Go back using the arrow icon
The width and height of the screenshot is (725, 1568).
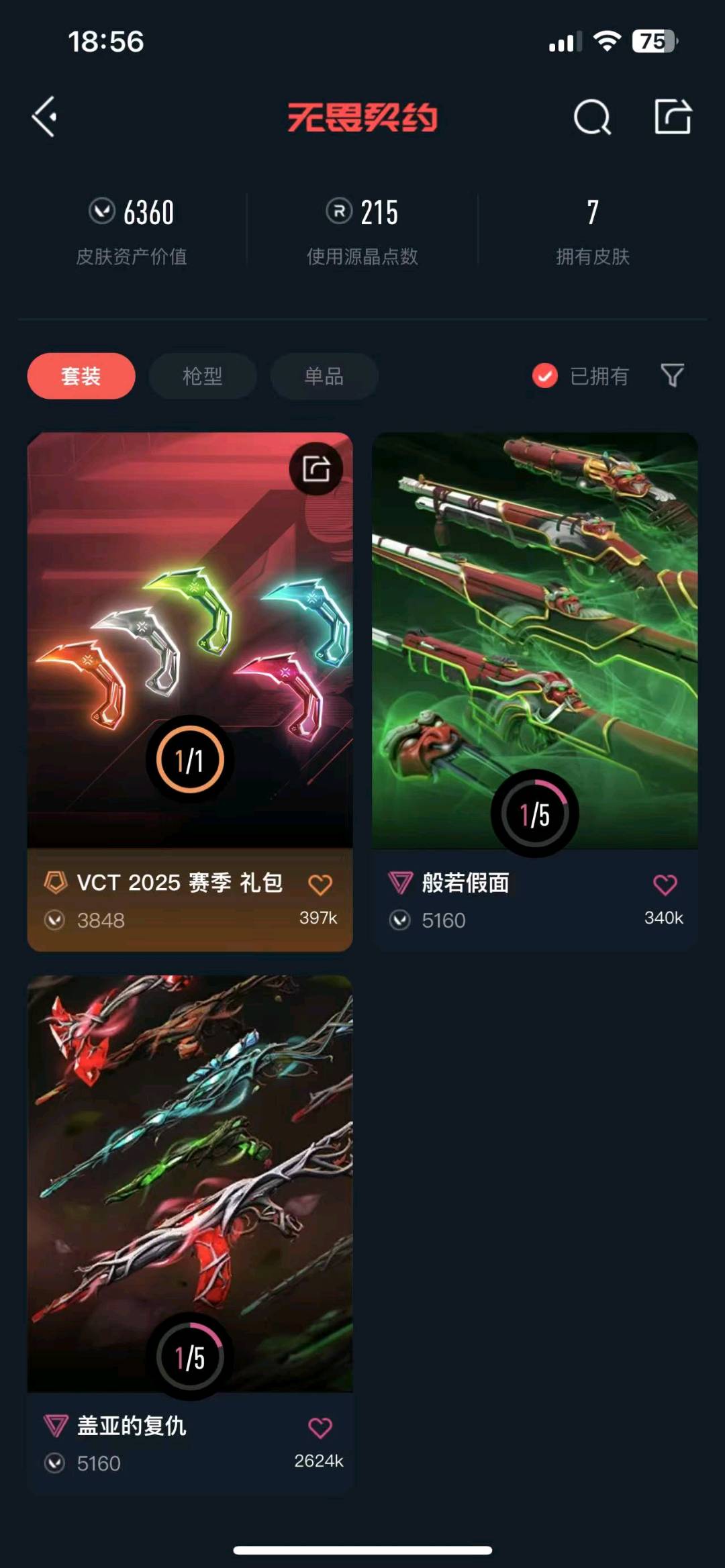coord(44,117)
